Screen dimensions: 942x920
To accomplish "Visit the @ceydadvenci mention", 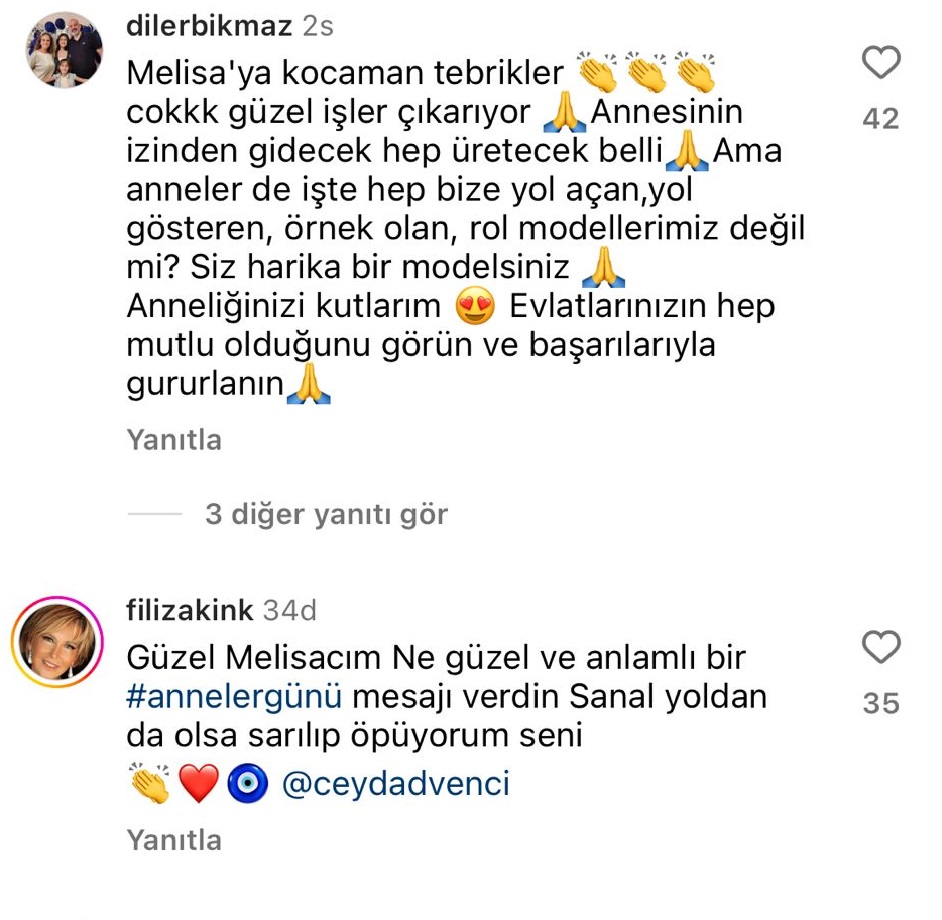I will (x=397, y=783).
